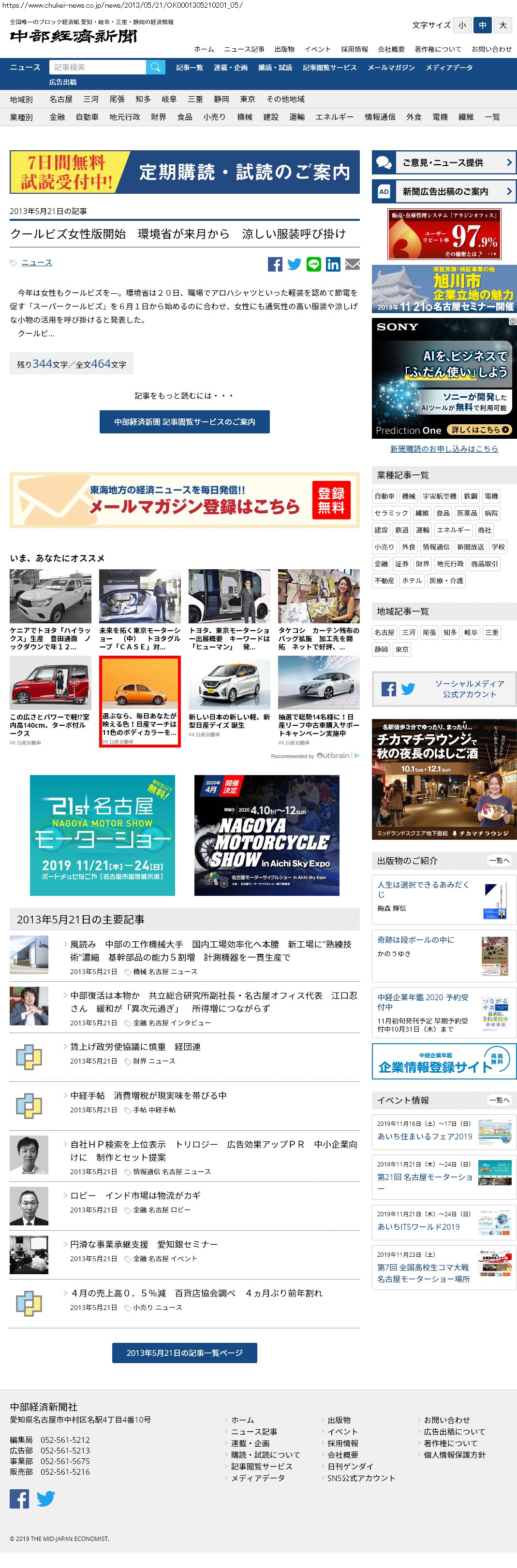Tap the magnifier search button
Viewport: 517px width, 1568px height.
(x=156, y=67)
